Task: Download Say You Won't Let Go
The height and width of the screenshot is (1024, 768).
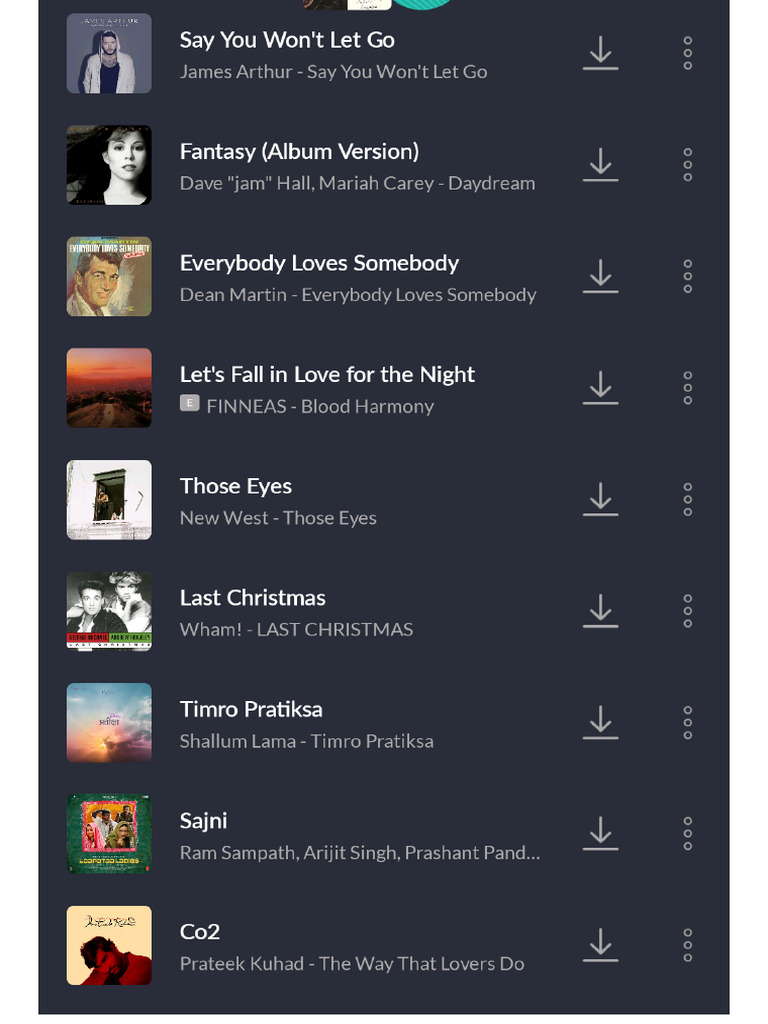Action: click(x=600, y=54)
